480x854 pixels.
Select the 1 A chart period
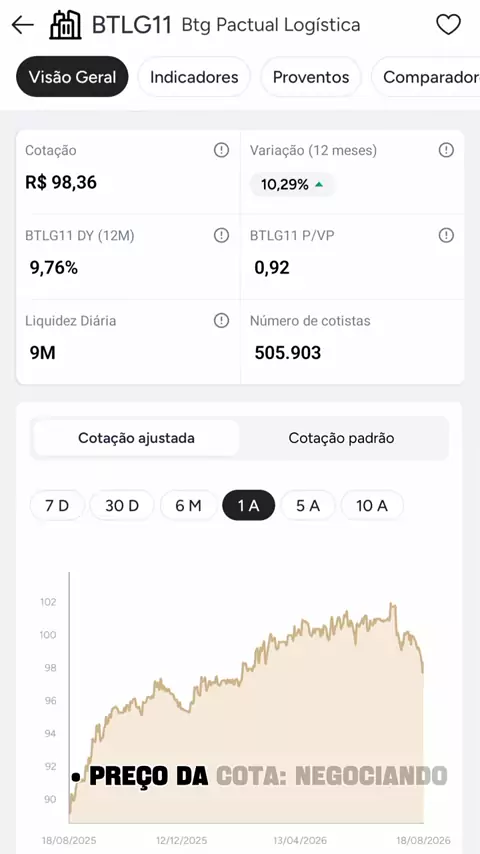(x=248, y=505)
